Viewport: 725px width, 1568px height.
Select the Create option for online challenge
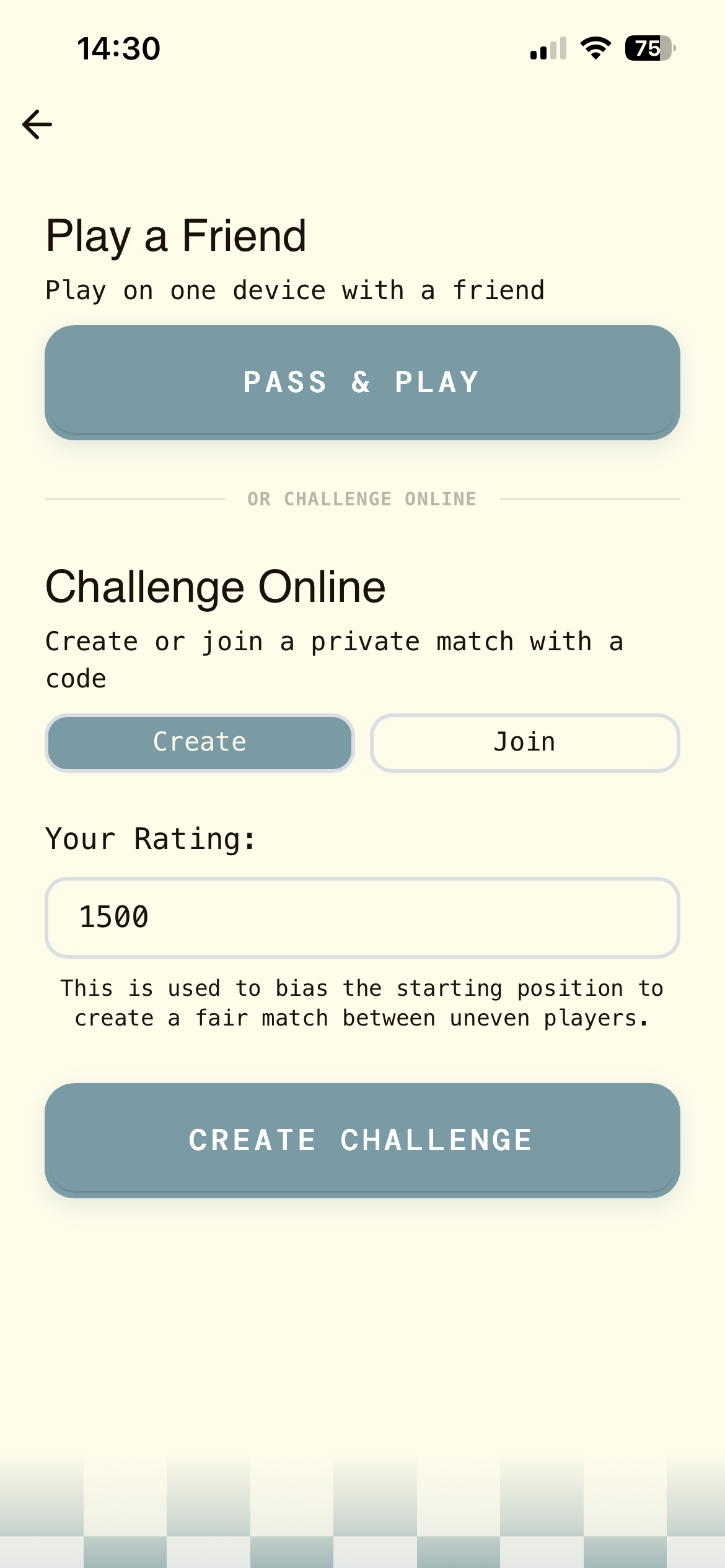click(198, 742)
